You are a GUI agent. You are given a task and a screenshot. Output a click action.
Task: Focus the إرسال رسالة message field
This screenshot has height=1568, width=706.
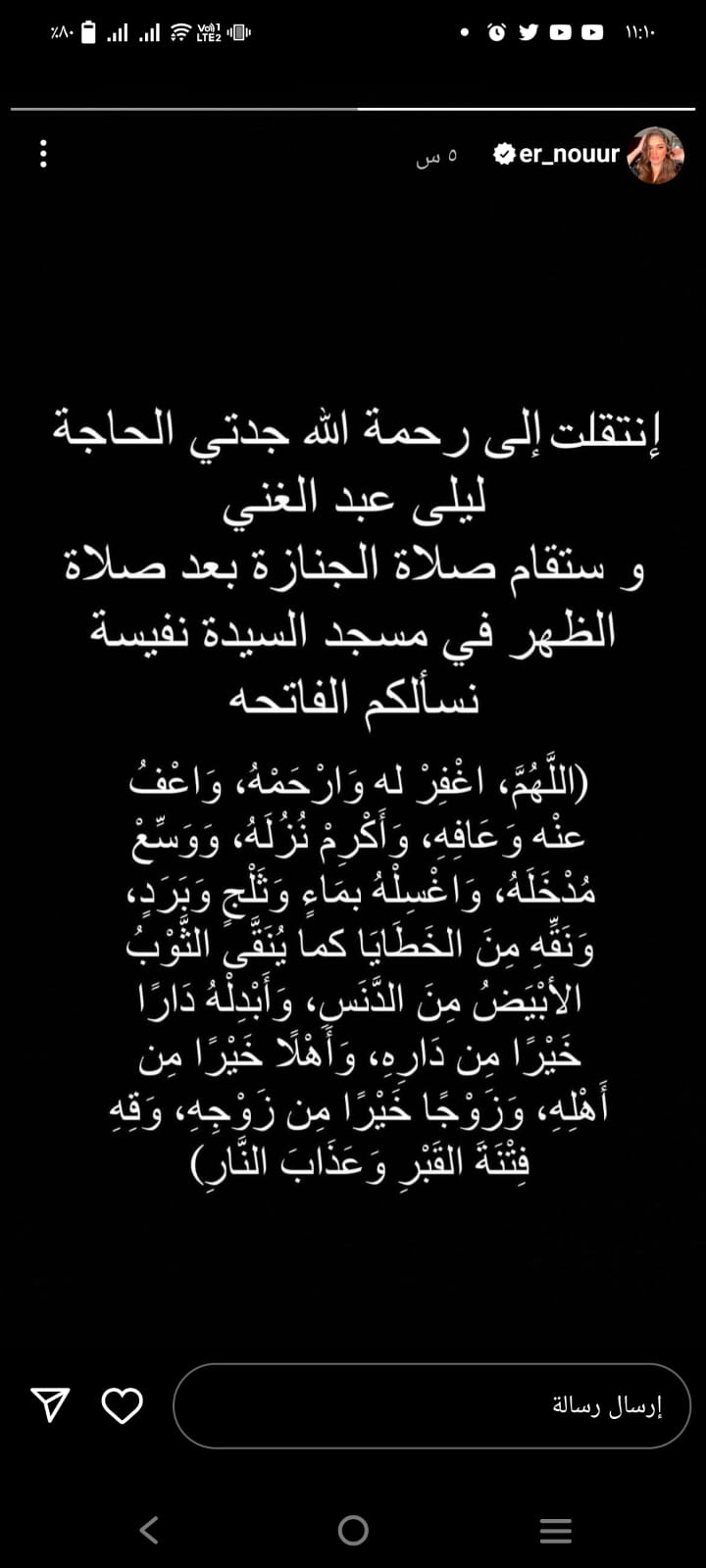tap(431, 1405)
